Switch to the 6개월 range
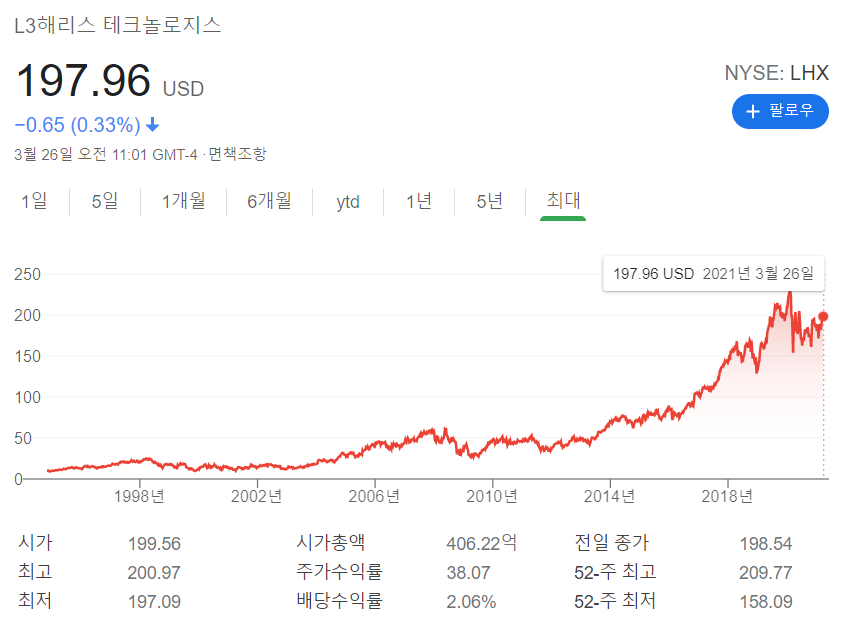The height and width of the screenshot is (633, 855). tap(269, 201)
